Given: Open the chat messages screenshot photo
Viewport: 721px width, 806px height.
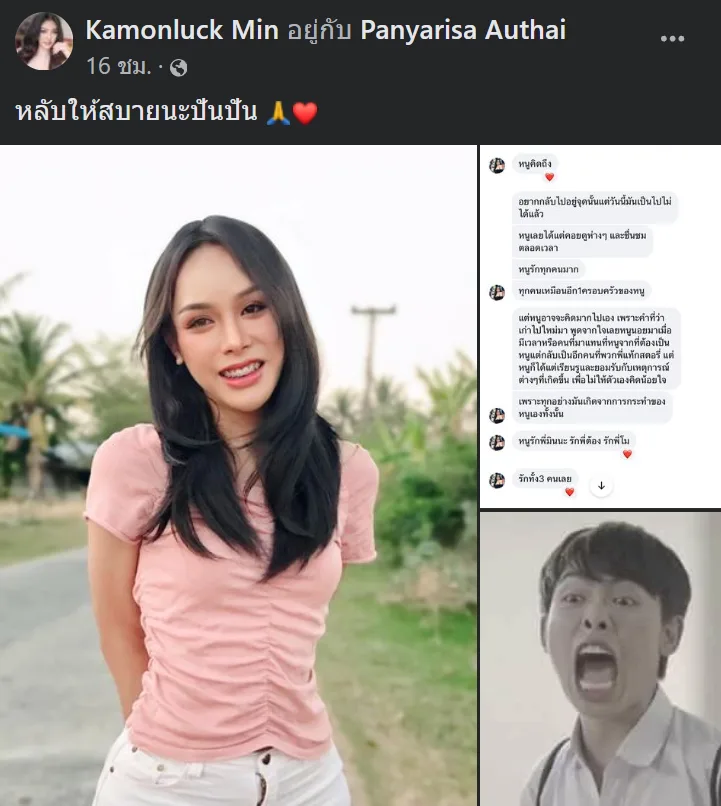Looking at the screenshot, I should click(x=600, y=325).
